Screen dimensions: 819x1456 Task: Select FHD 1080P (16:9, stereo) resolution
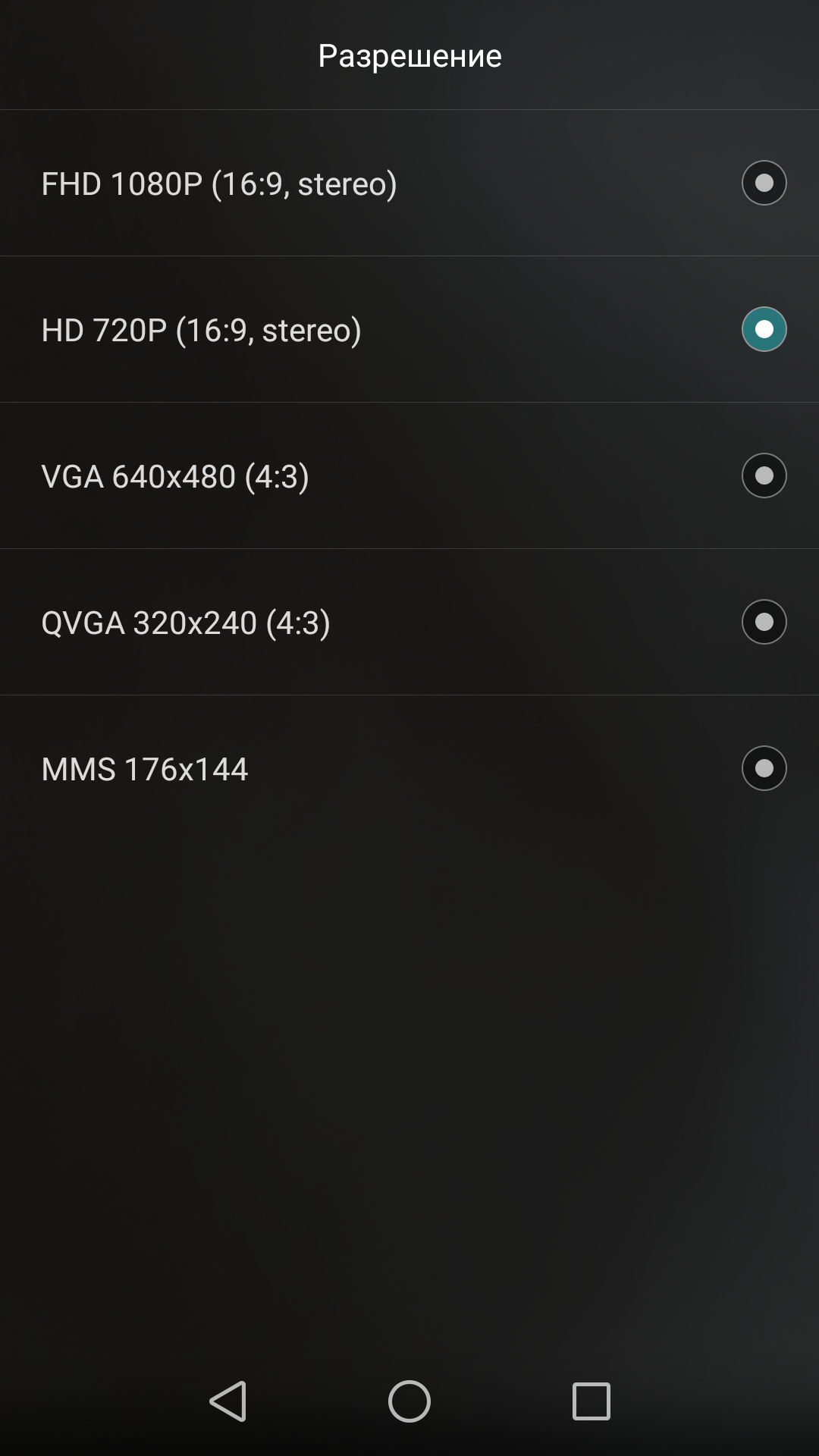click(409, 183)
